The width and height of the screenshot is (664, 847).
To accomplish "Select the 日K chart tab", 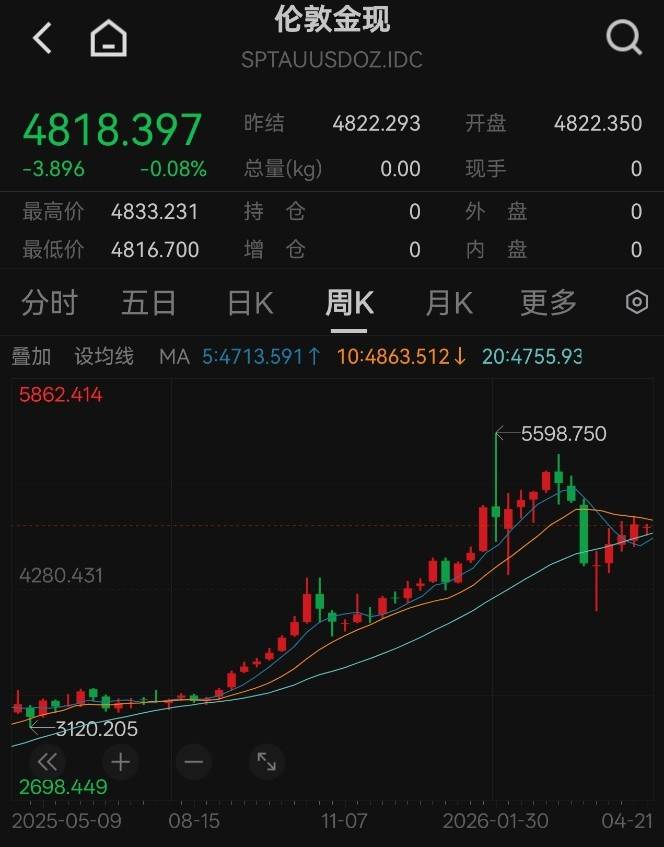I will [x=250, y=302].
